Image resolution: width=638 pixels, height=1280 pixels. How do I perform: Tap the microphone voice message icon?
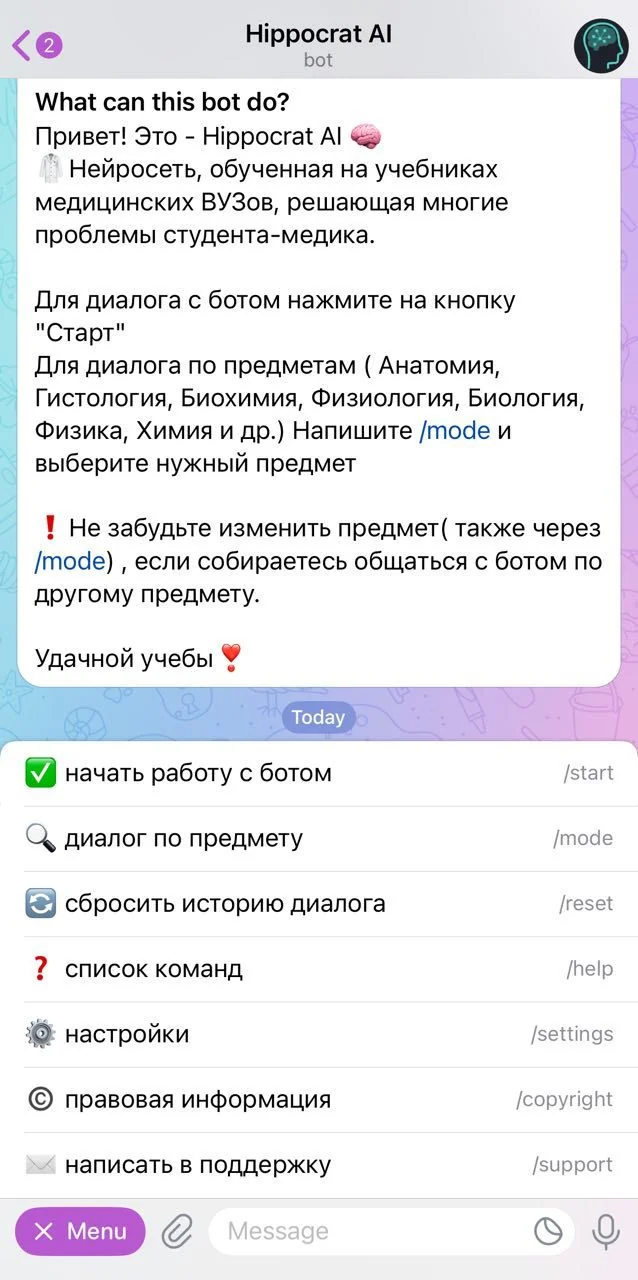click(x=606, y=1232)
